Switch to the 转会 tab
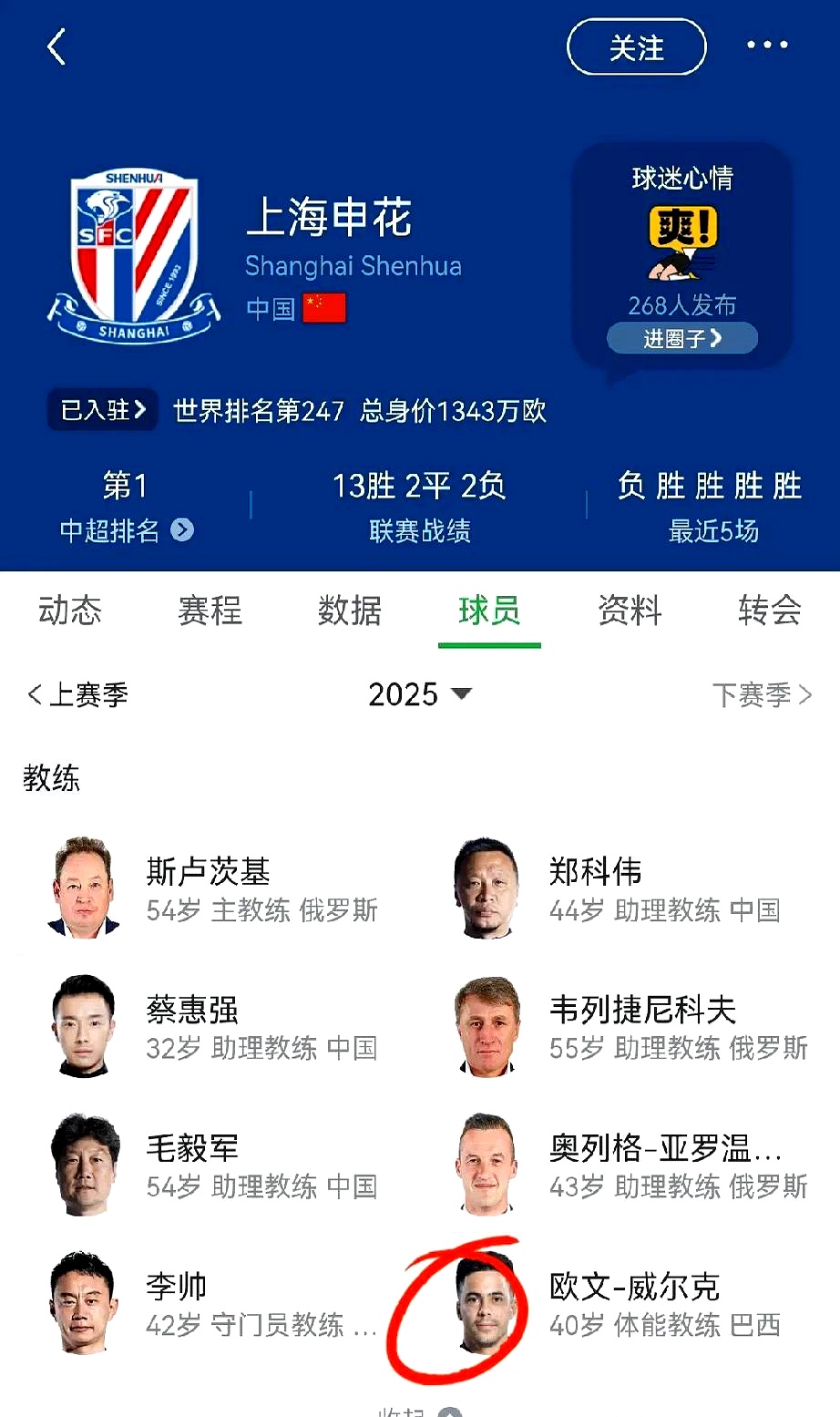 pyautogui.click(x=769, y=611)
